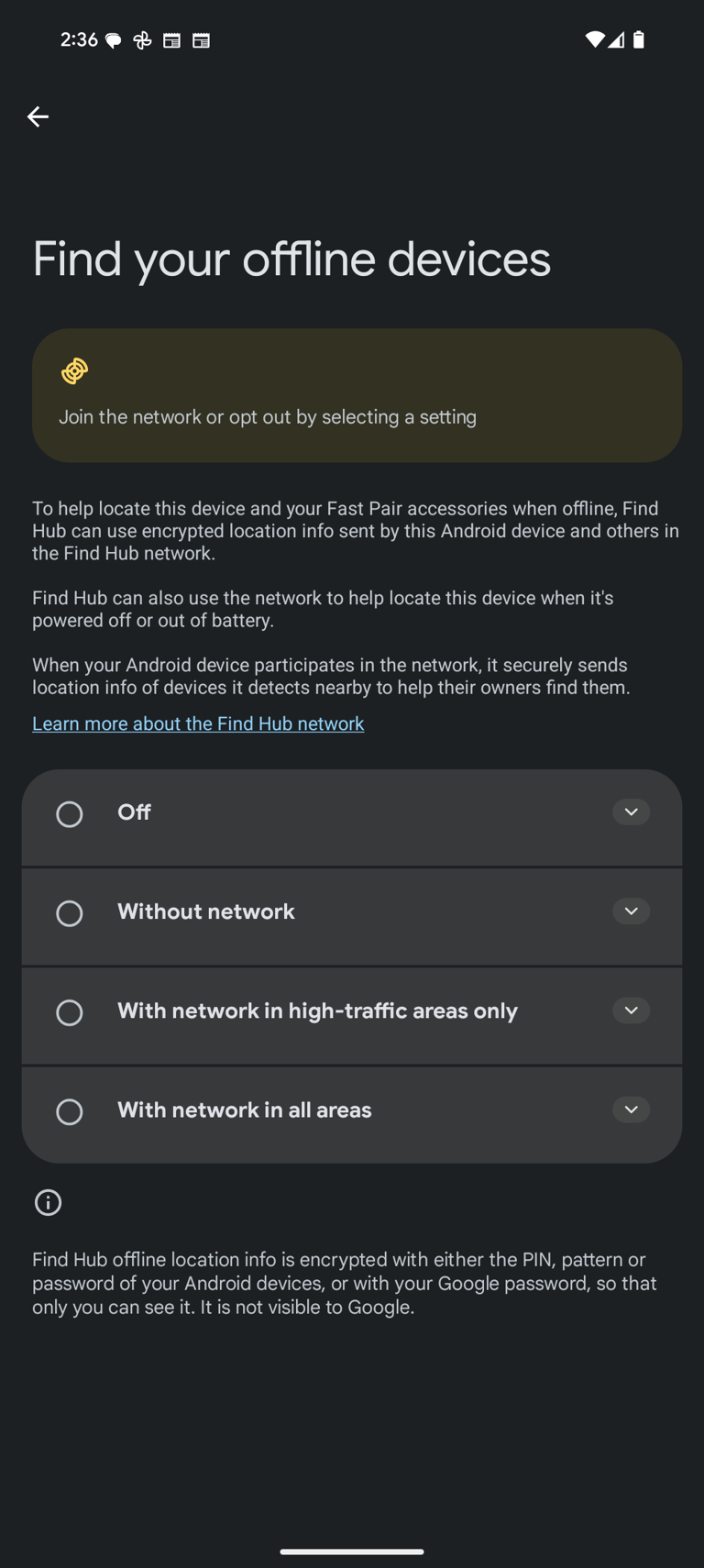Select the Off radio button
Viewport: 704px width, 1568px height.
(70, 814)
